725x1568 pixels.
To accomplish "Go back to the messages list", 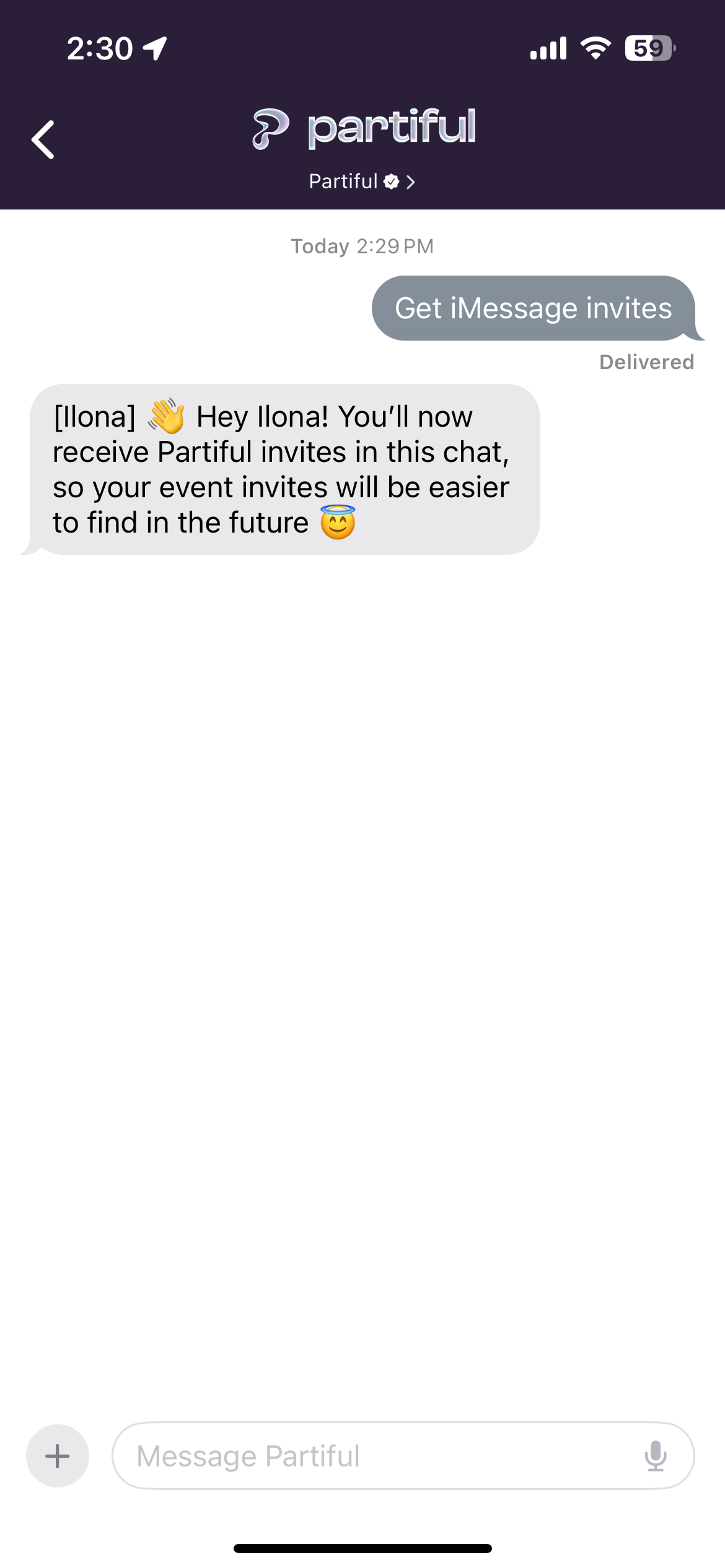I will [x=43, y=140].
